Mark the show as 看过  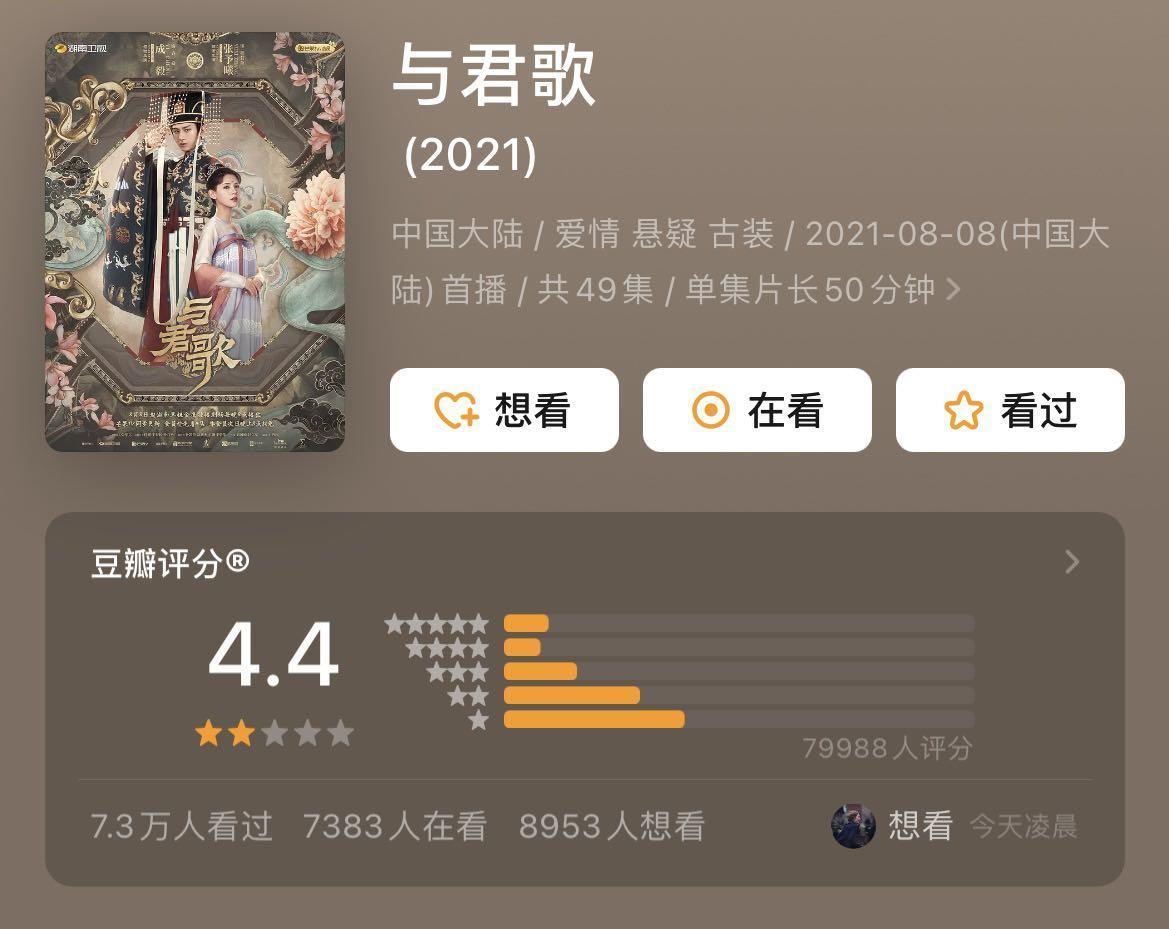1010,410
